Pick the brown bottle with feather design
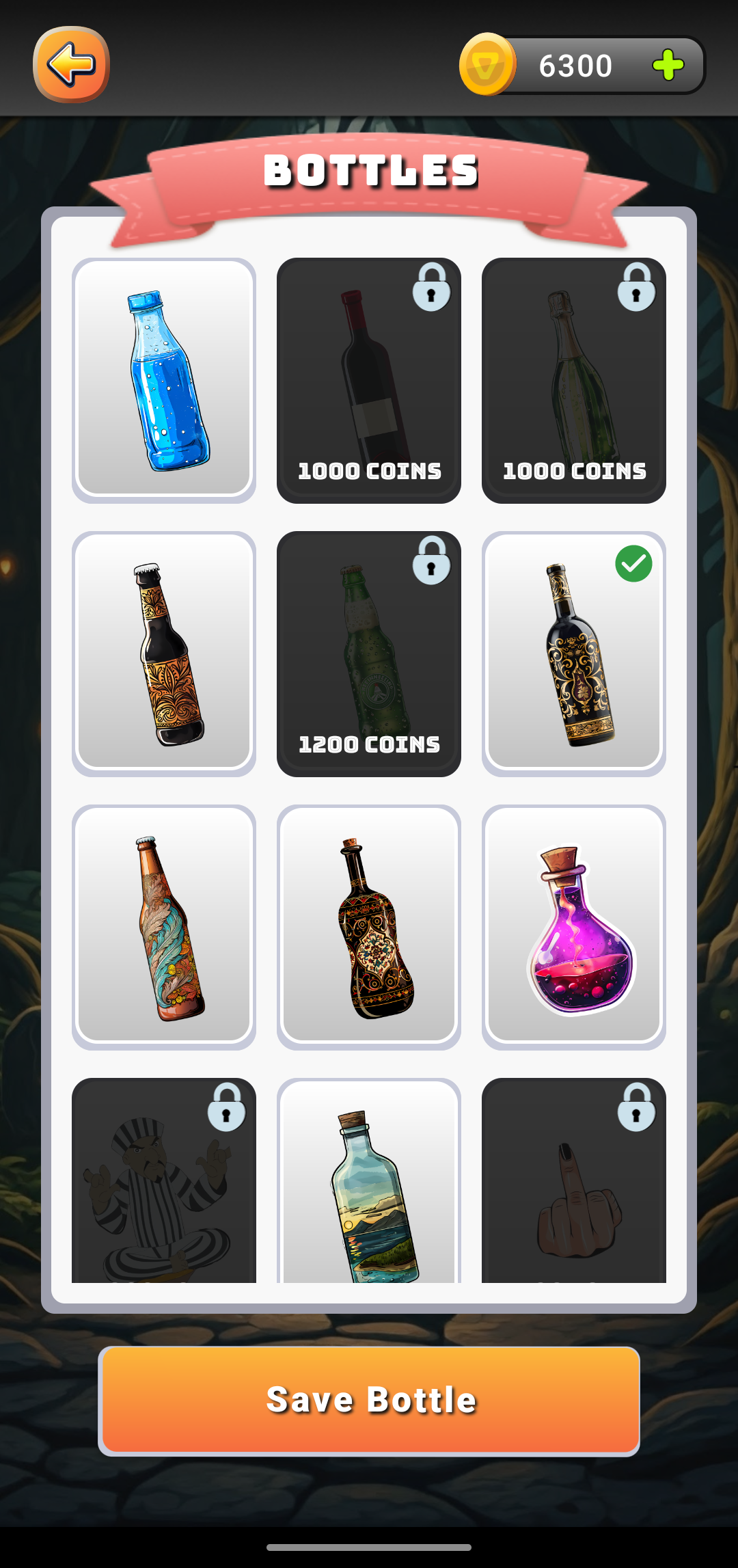This screenshot has height=1568, width=738. pos(164,927)
